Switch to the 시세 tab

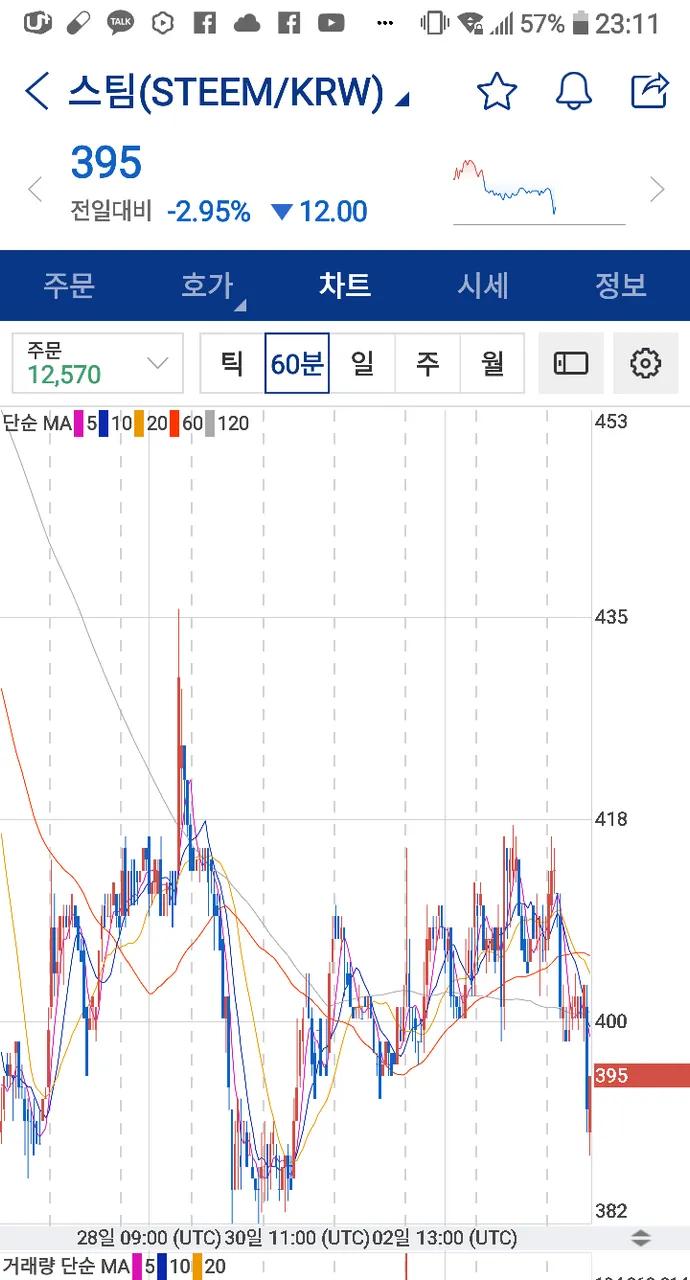(x=483, y=286)
